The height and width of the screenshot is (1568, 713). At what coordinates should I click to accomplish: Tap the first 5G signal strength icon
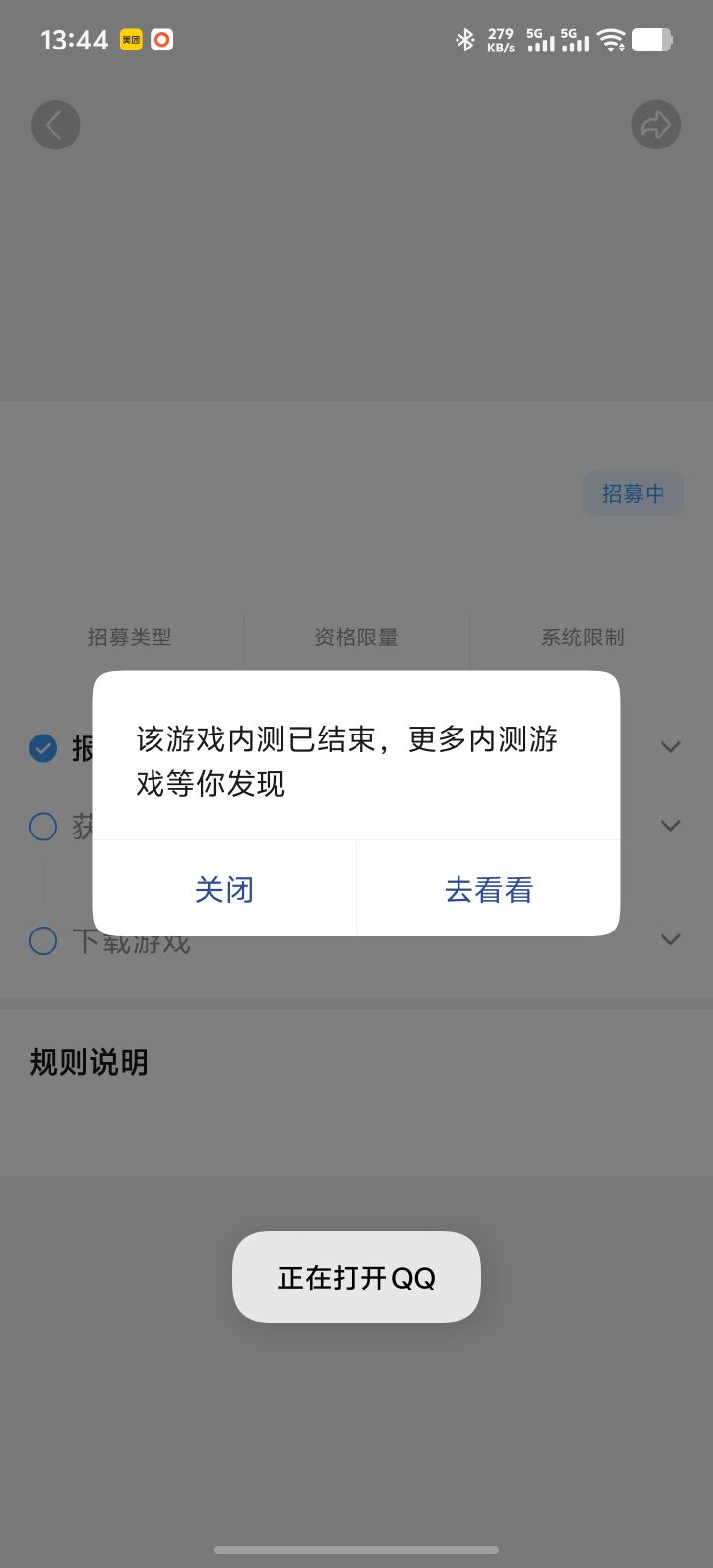coord(538,42)
